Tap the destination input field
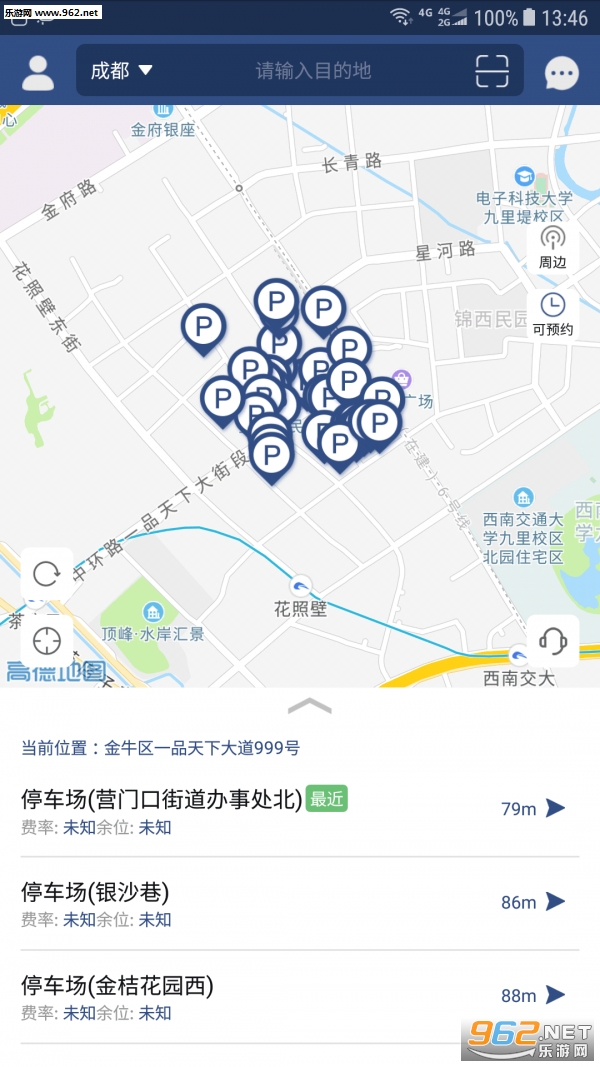600x1067 pixels. 313,70
